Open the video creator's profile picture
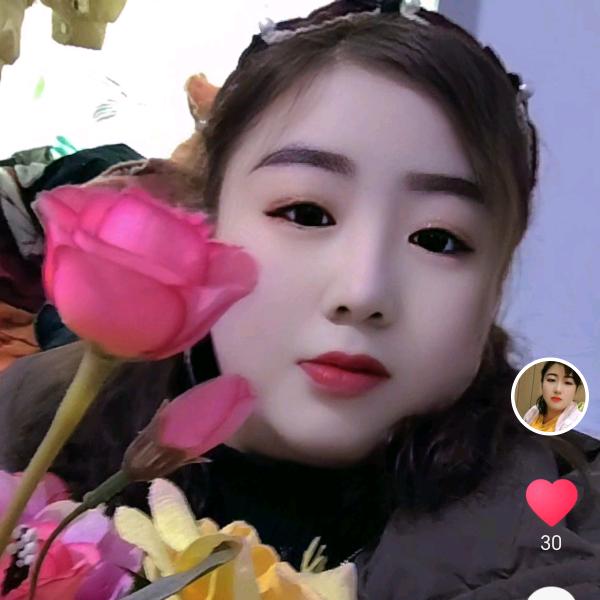This screenshot has height=600, width=600. pyautogui.click(x=550, y=397)
